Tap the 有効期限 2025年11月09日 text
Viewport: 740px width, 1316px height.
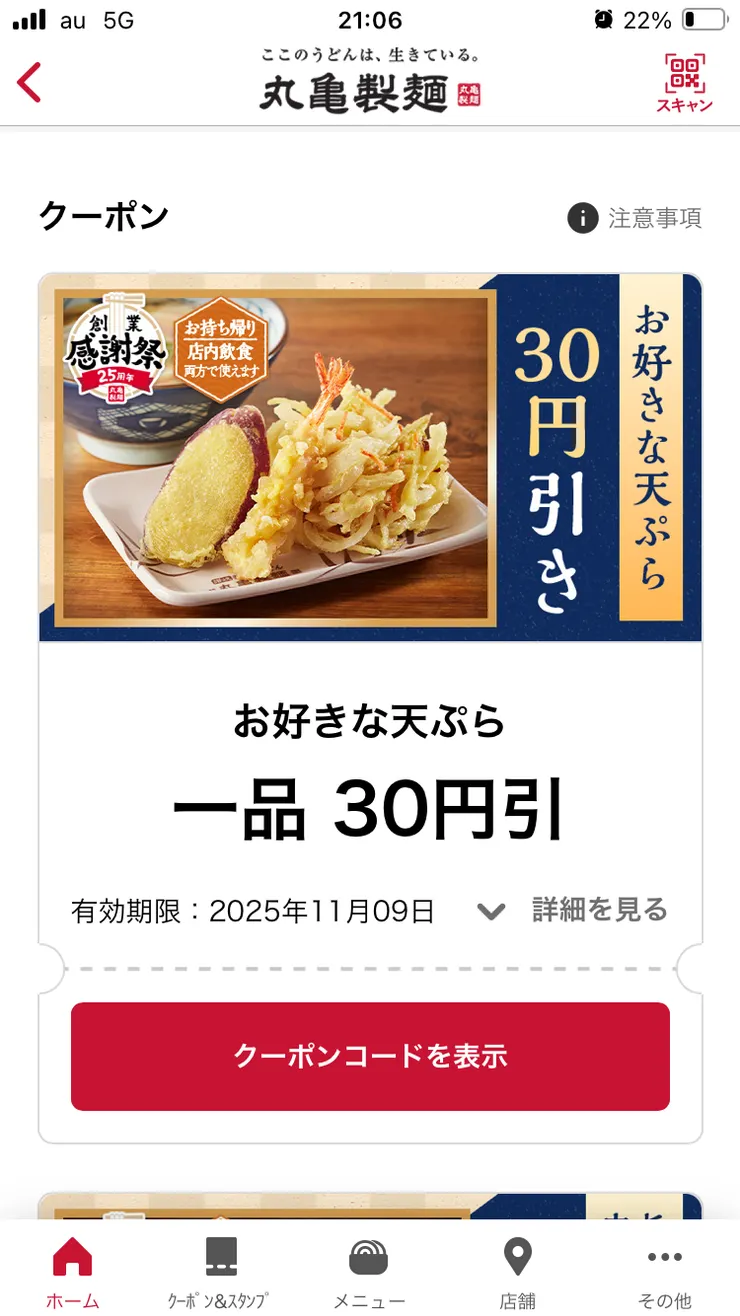253,910
